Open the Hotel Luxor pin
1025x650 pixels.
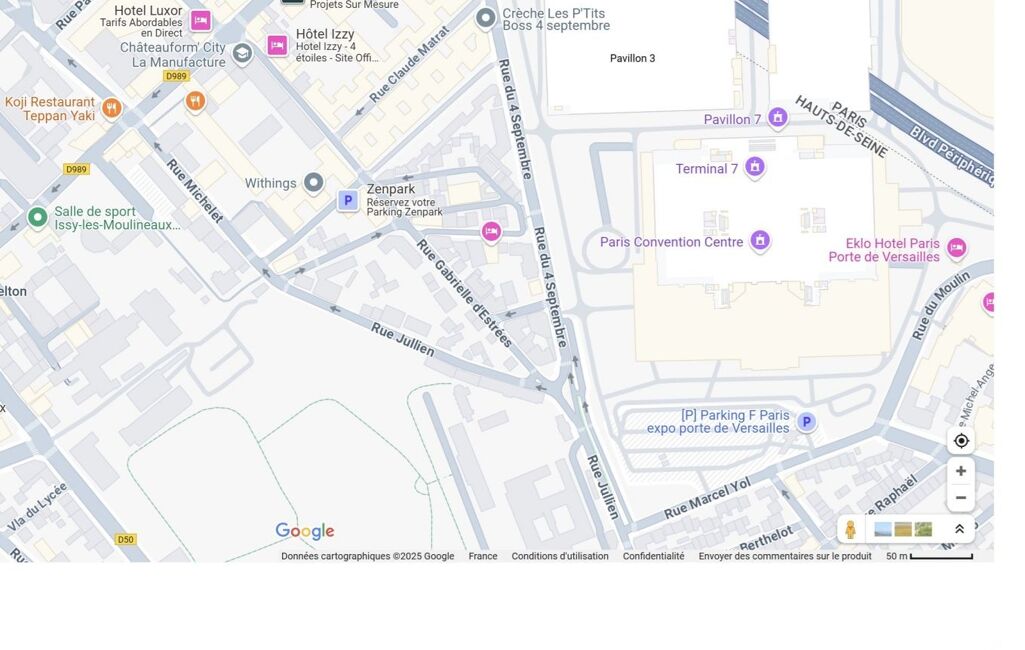pos(201,20)
